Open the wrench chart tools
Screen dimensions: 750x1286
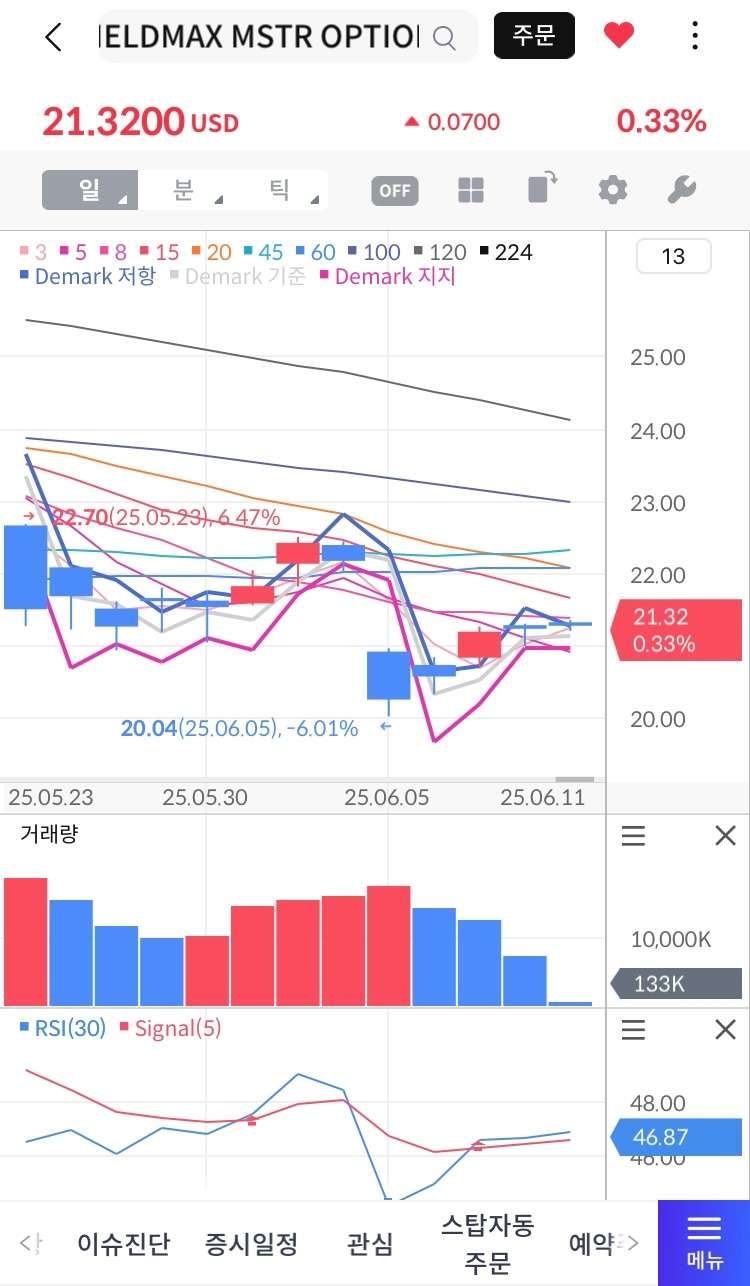tap(681, 190)
